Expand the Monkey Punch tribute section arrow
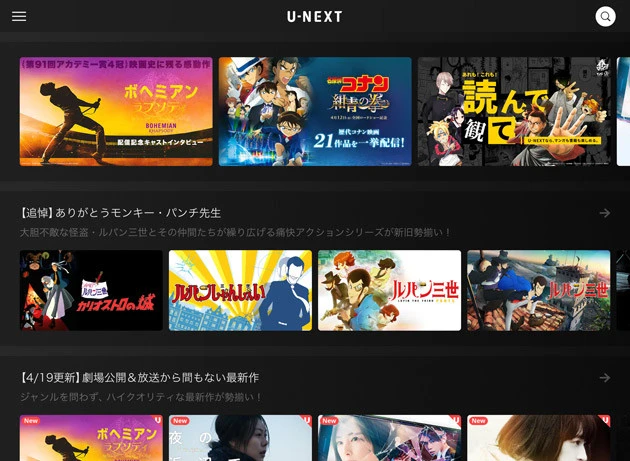This screenshot has height=461, width=630. [604, 213]
